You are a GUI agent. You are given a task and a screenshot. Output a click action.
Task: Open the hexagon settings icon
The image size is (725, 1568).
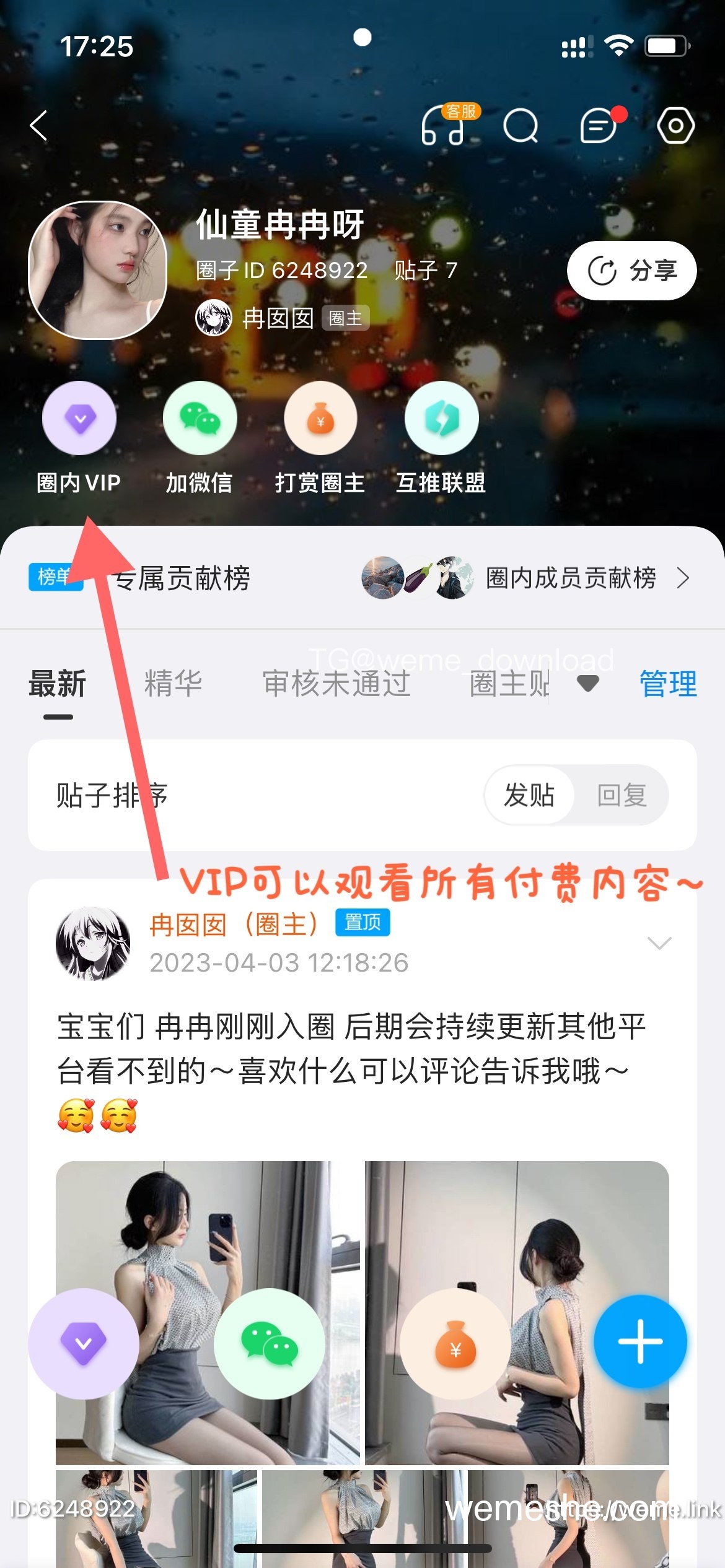(675, 126)
